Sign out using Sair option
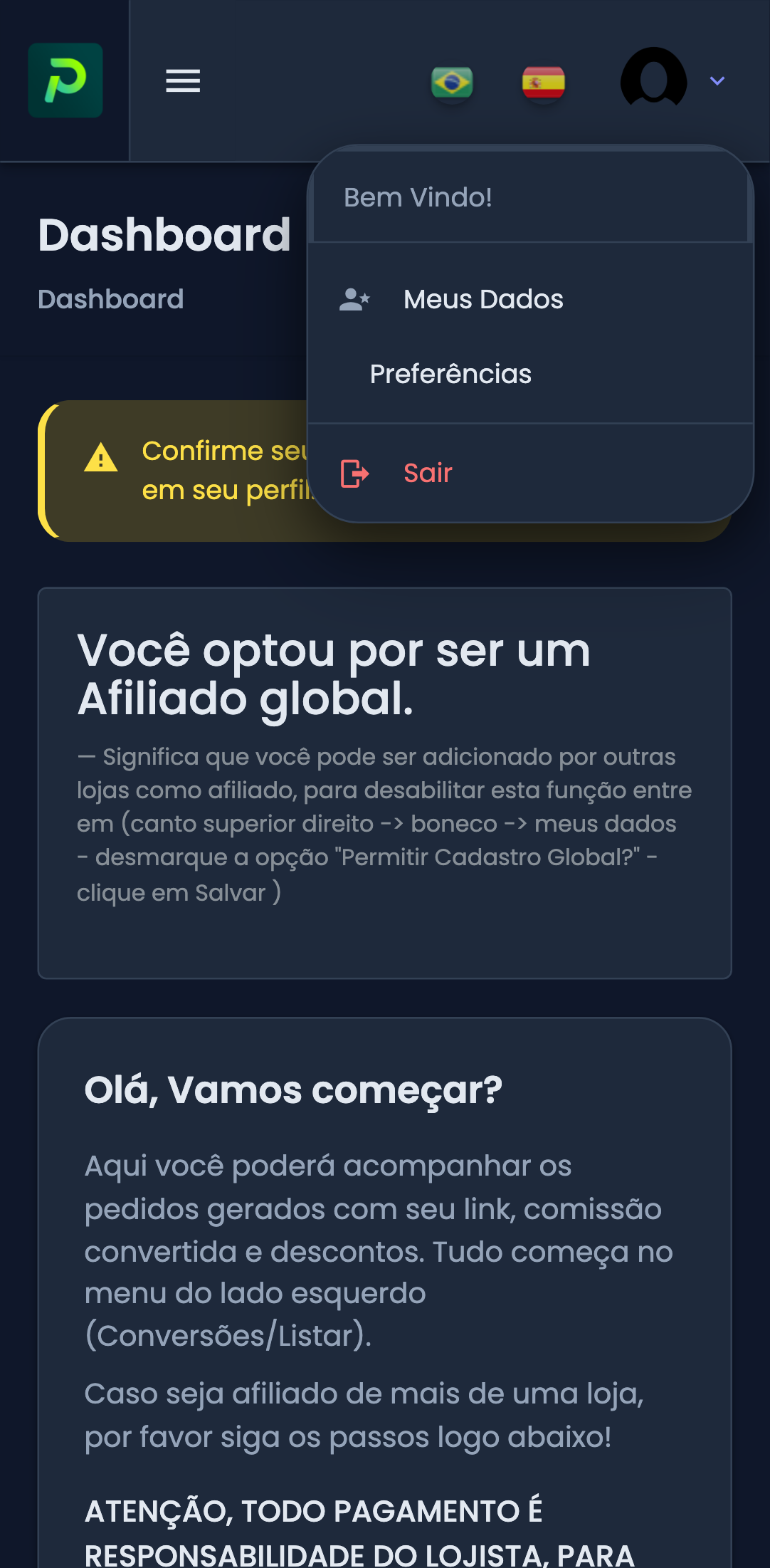This screenshot has height=1568, width=770. pos(427,472)
